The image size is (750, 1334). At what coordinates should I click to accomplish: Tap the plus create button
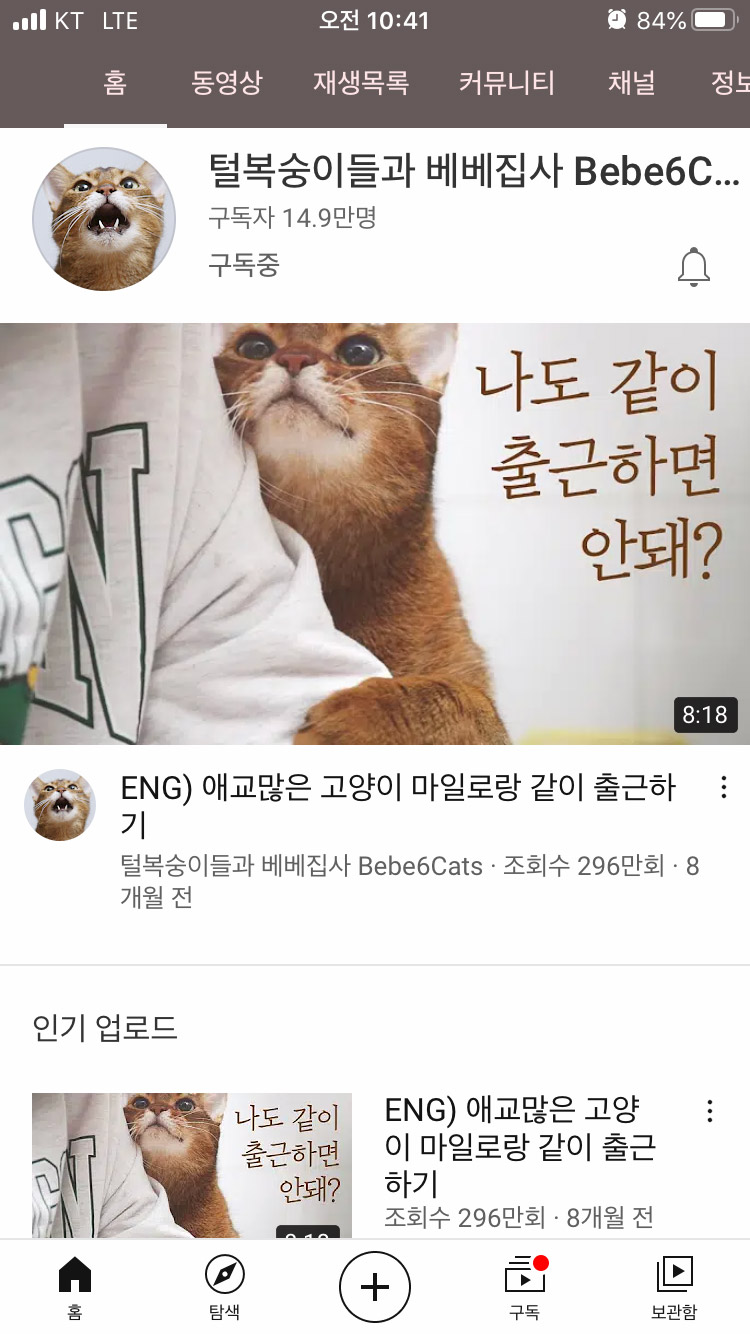(375, 1287)
